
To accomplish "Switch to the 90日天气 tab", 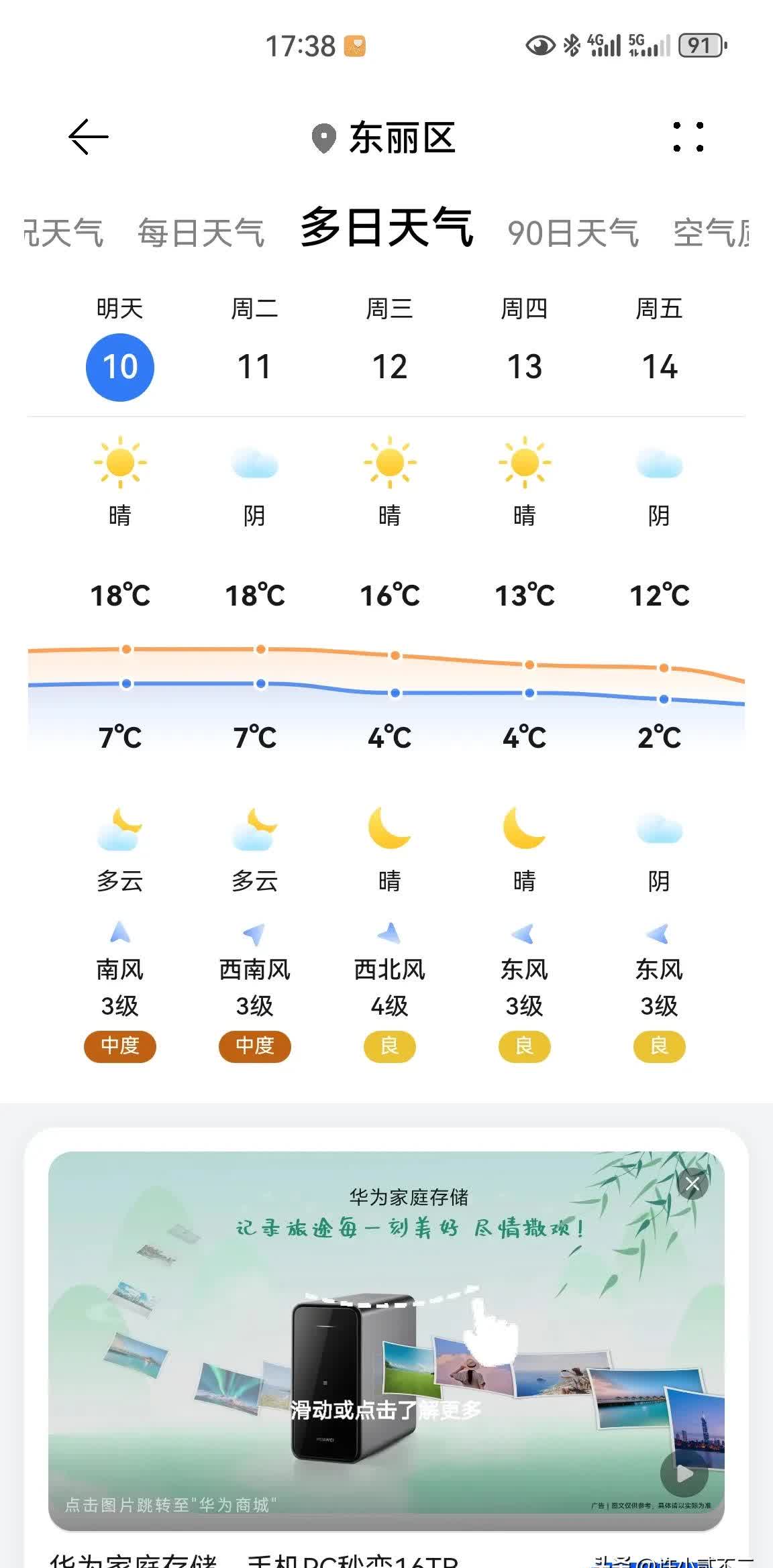I will pos(573,233).
